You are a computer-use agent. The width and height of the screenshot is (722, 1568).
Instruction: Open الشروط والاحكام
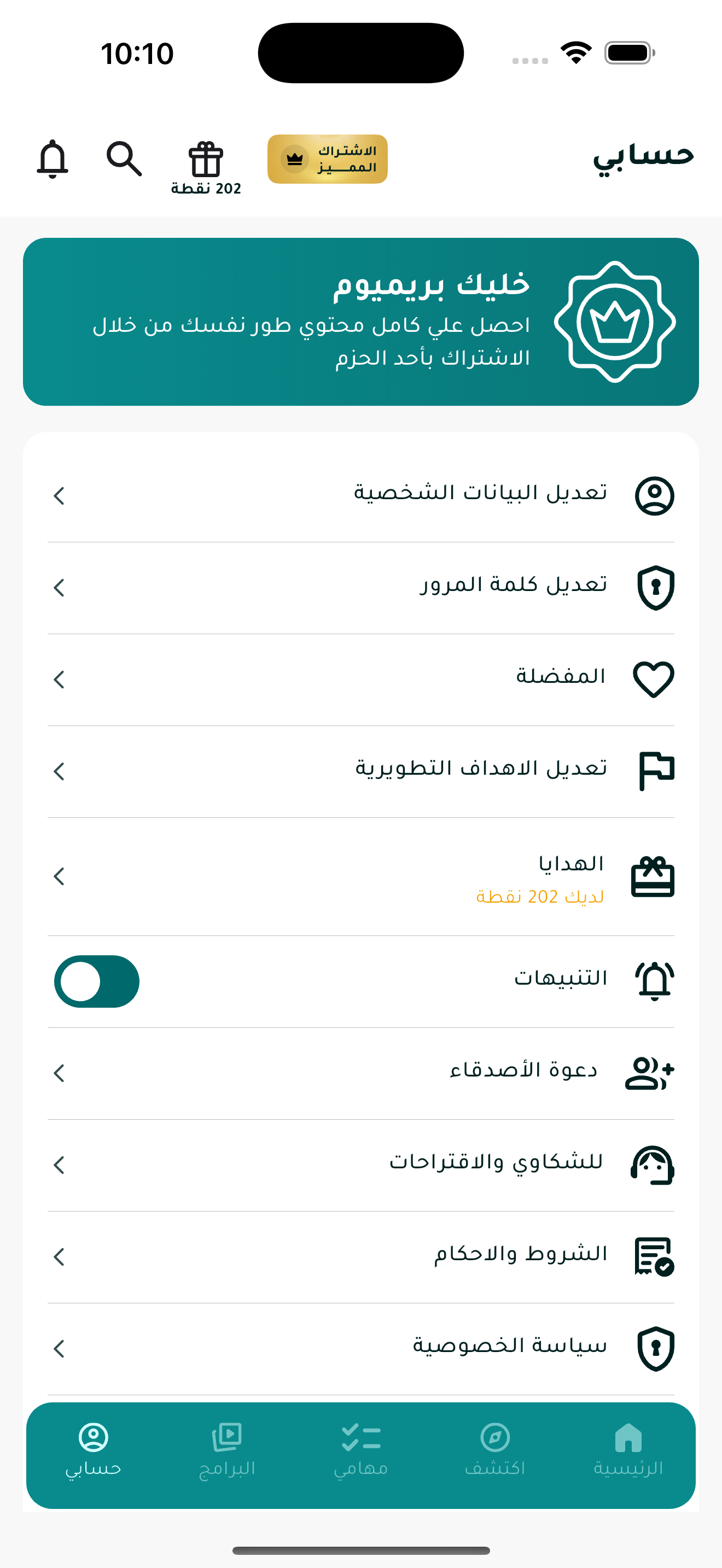pyautogui.click(x=360, y=1257)
